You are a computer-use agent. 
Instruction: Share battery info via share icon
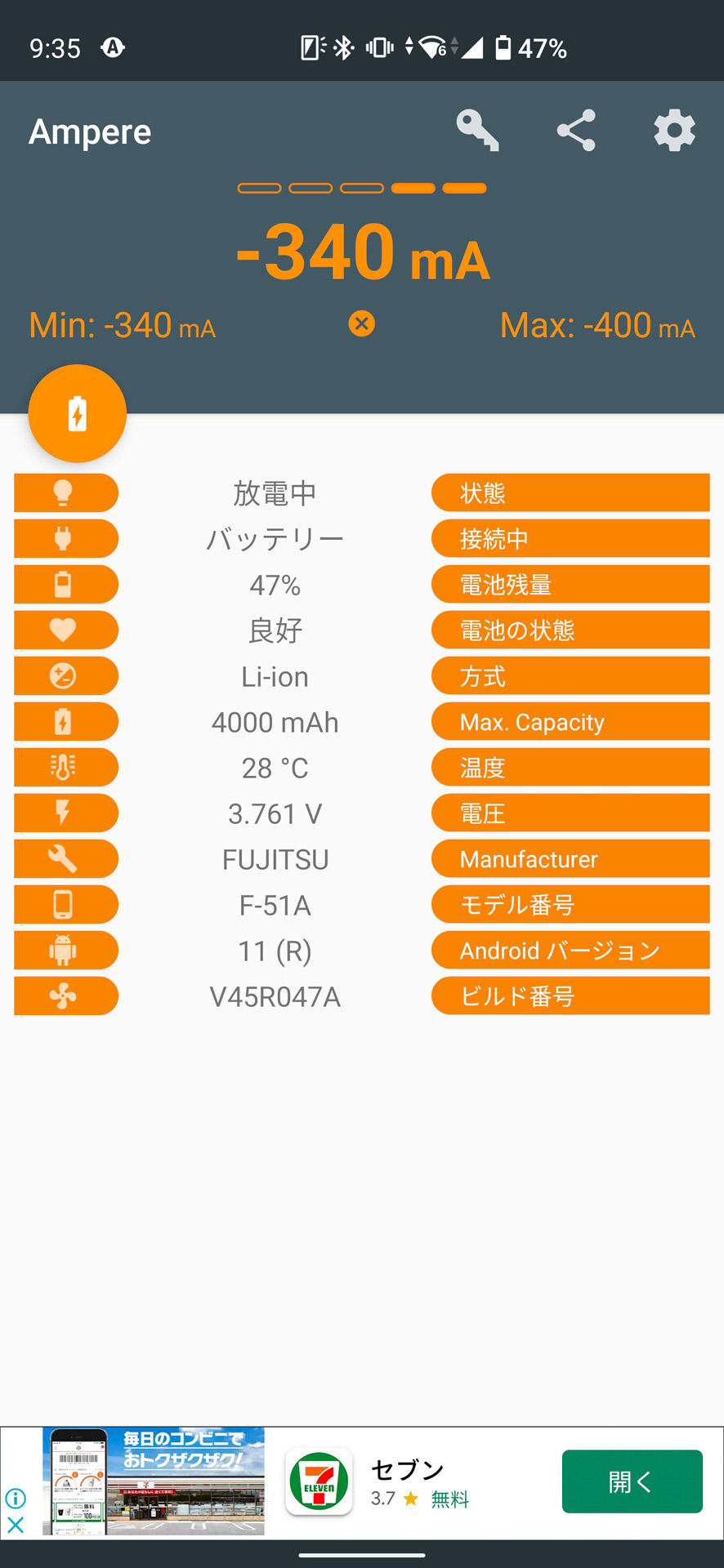576,130
